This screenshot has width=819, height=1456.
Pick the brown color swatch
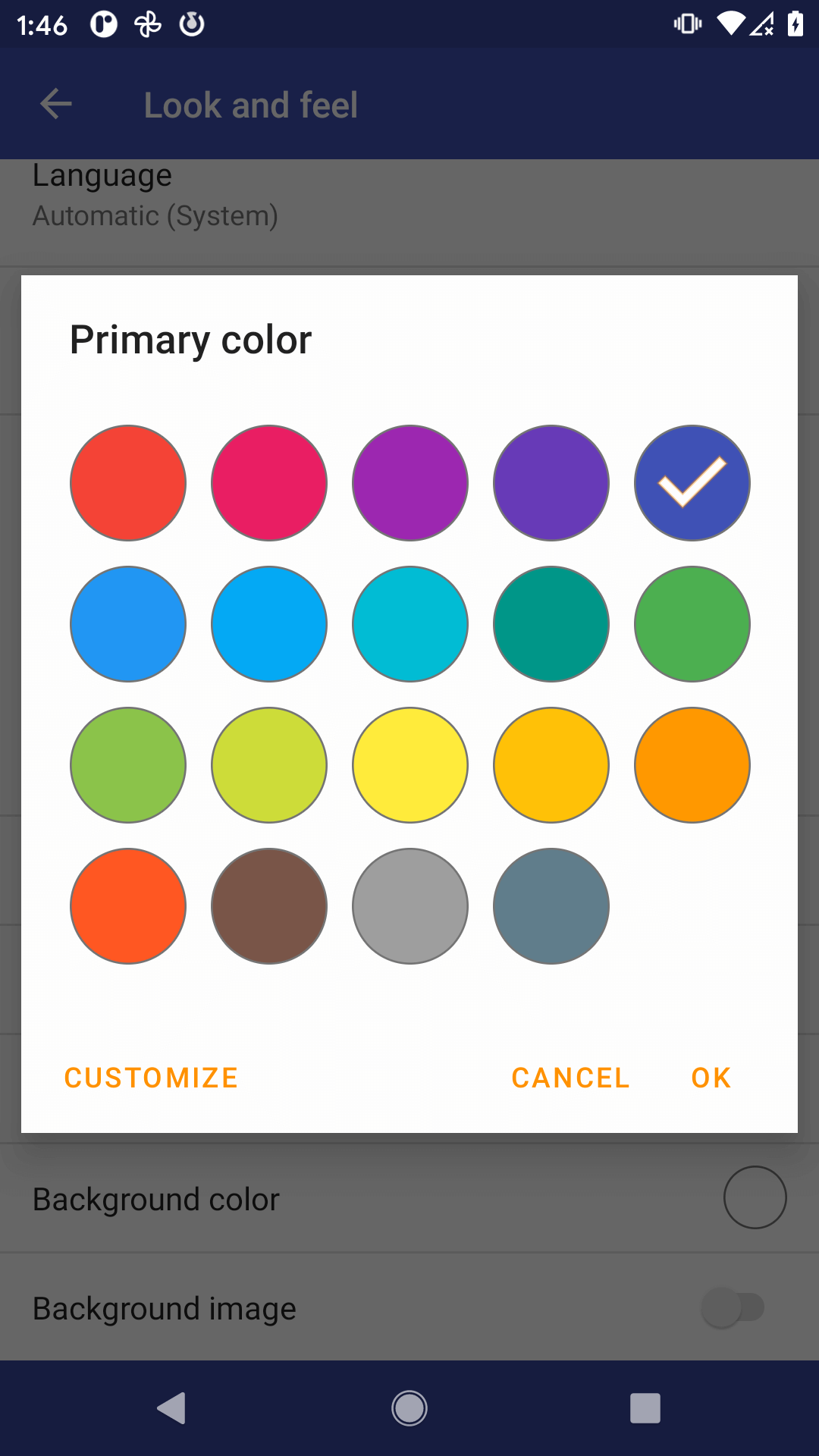click(x=269, y=906)
